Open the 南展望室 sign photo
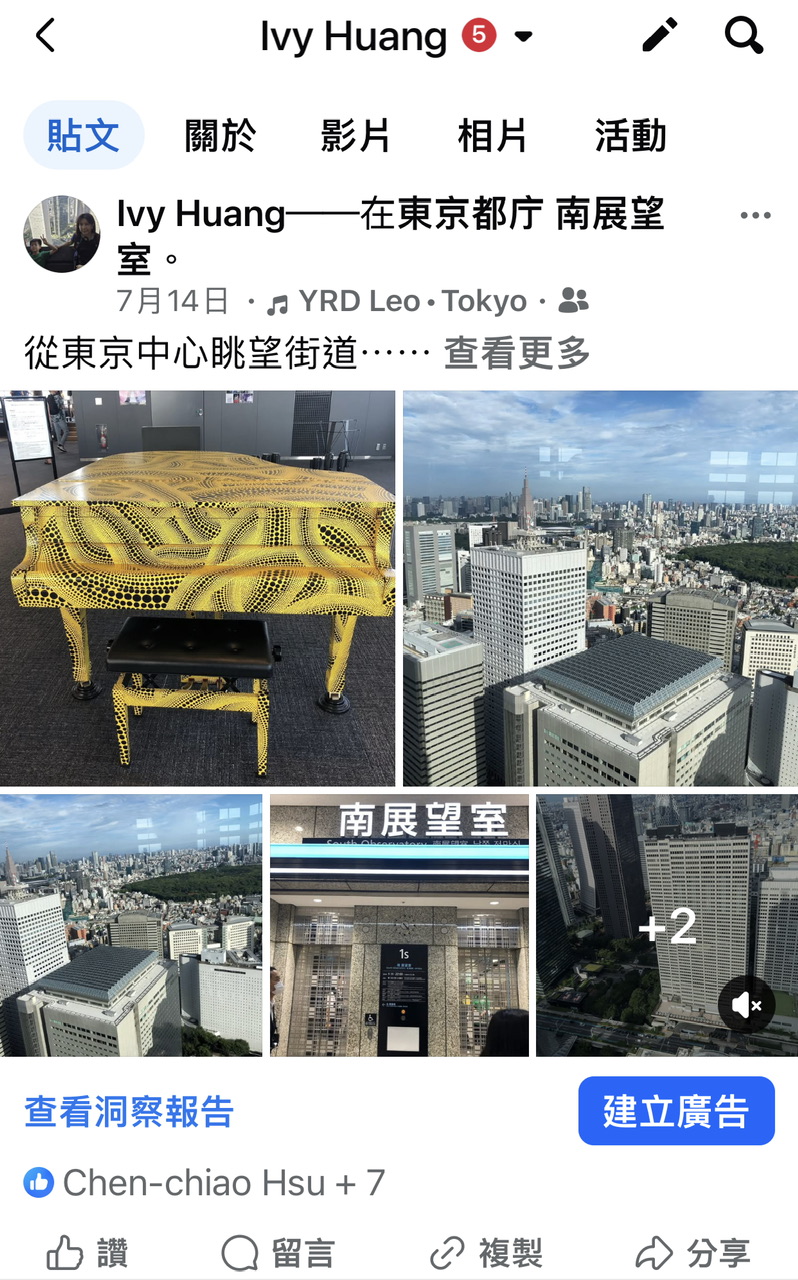 click(399, 925)
